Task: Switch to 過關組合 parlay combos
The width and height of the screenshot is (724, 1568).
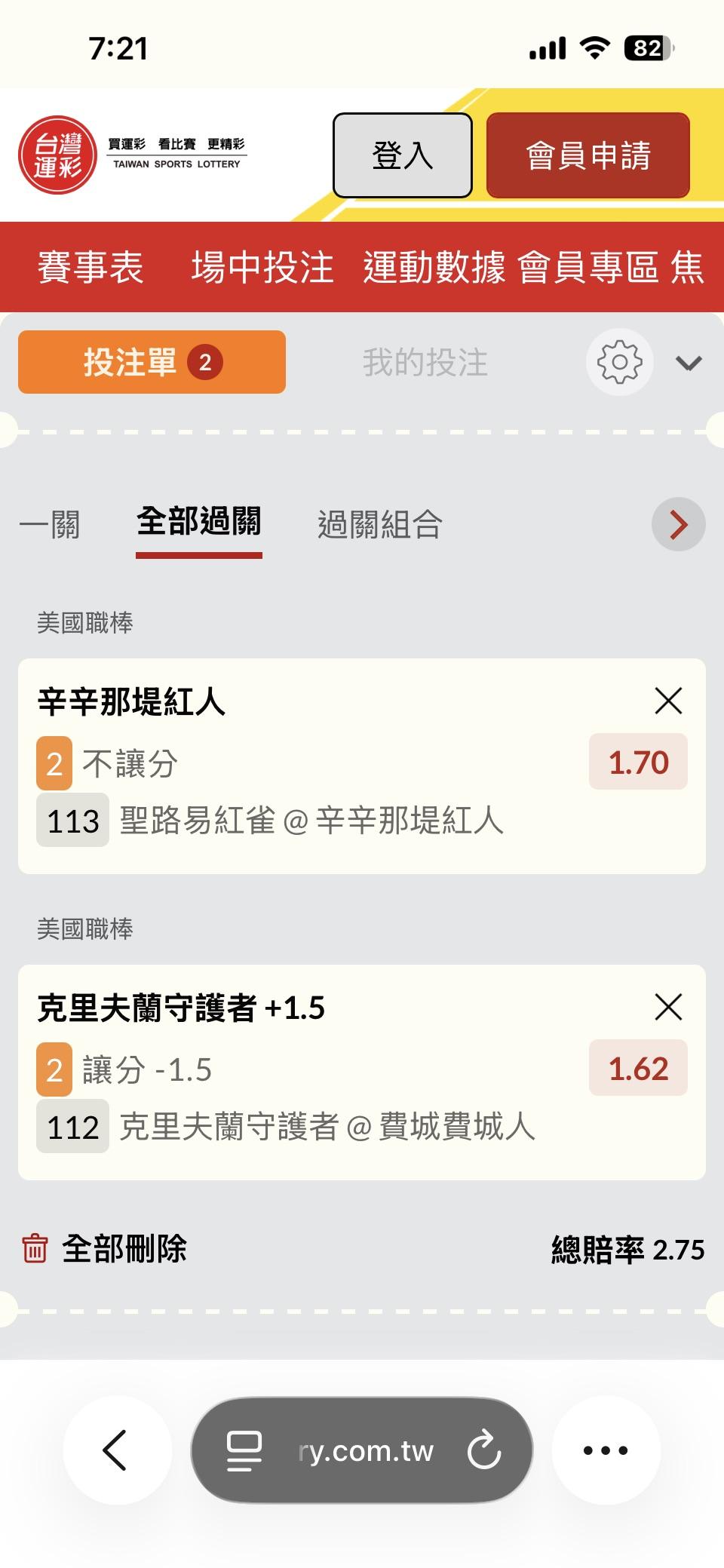Action: (x=380, y=524)
